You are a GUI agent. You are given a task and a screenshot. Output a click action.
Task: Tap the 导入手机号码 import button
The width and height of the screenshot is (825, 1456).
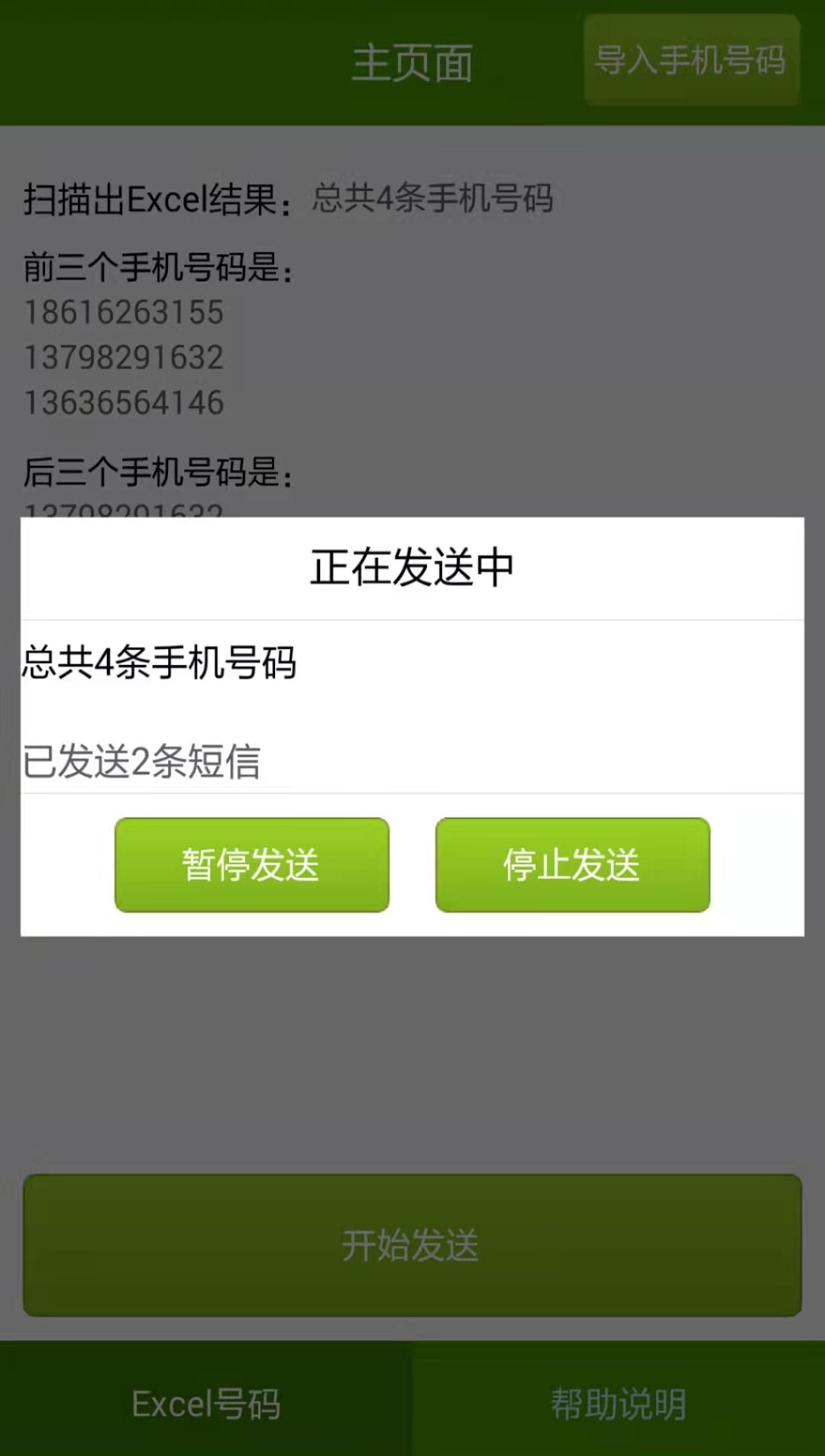(x=691, y=60)
